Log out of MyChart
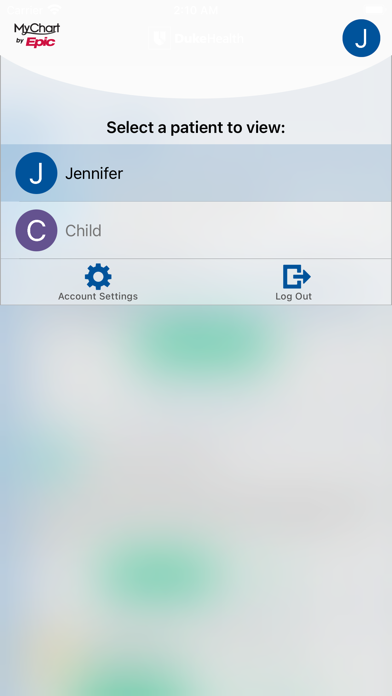 click(x=293, y=282)
